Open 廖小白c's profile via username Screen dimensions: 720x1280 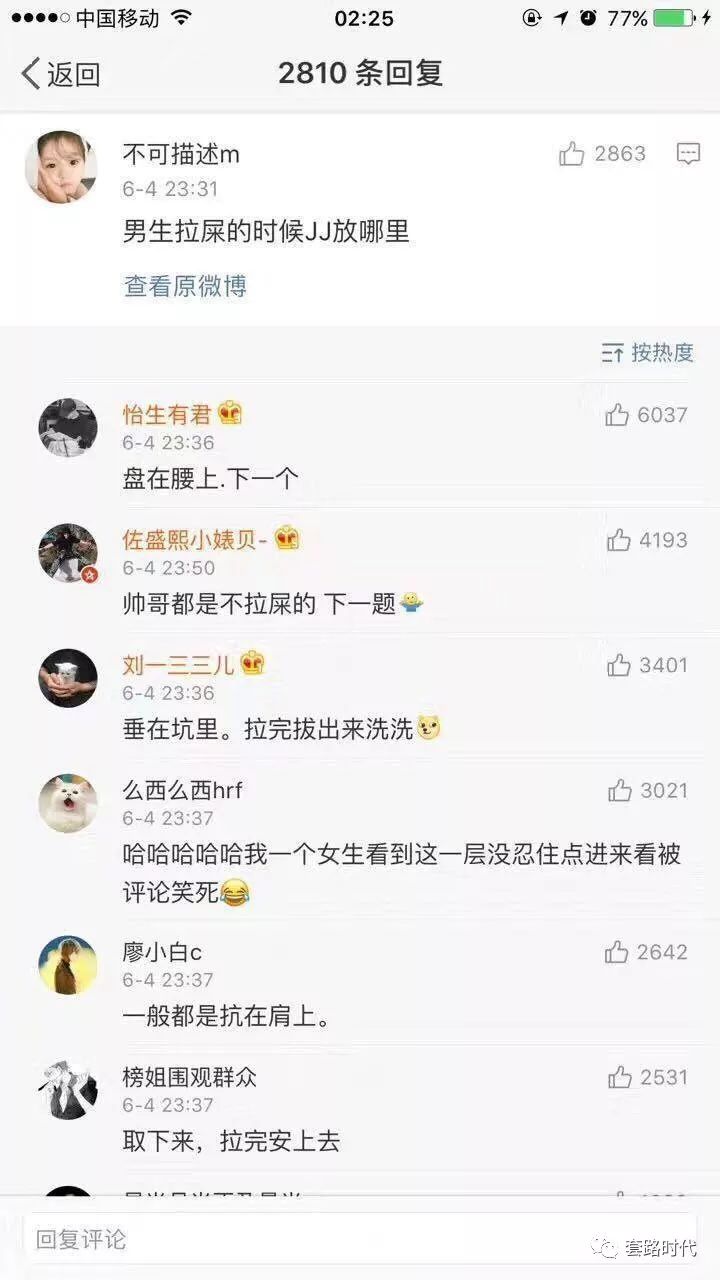[x=162, y=952]
